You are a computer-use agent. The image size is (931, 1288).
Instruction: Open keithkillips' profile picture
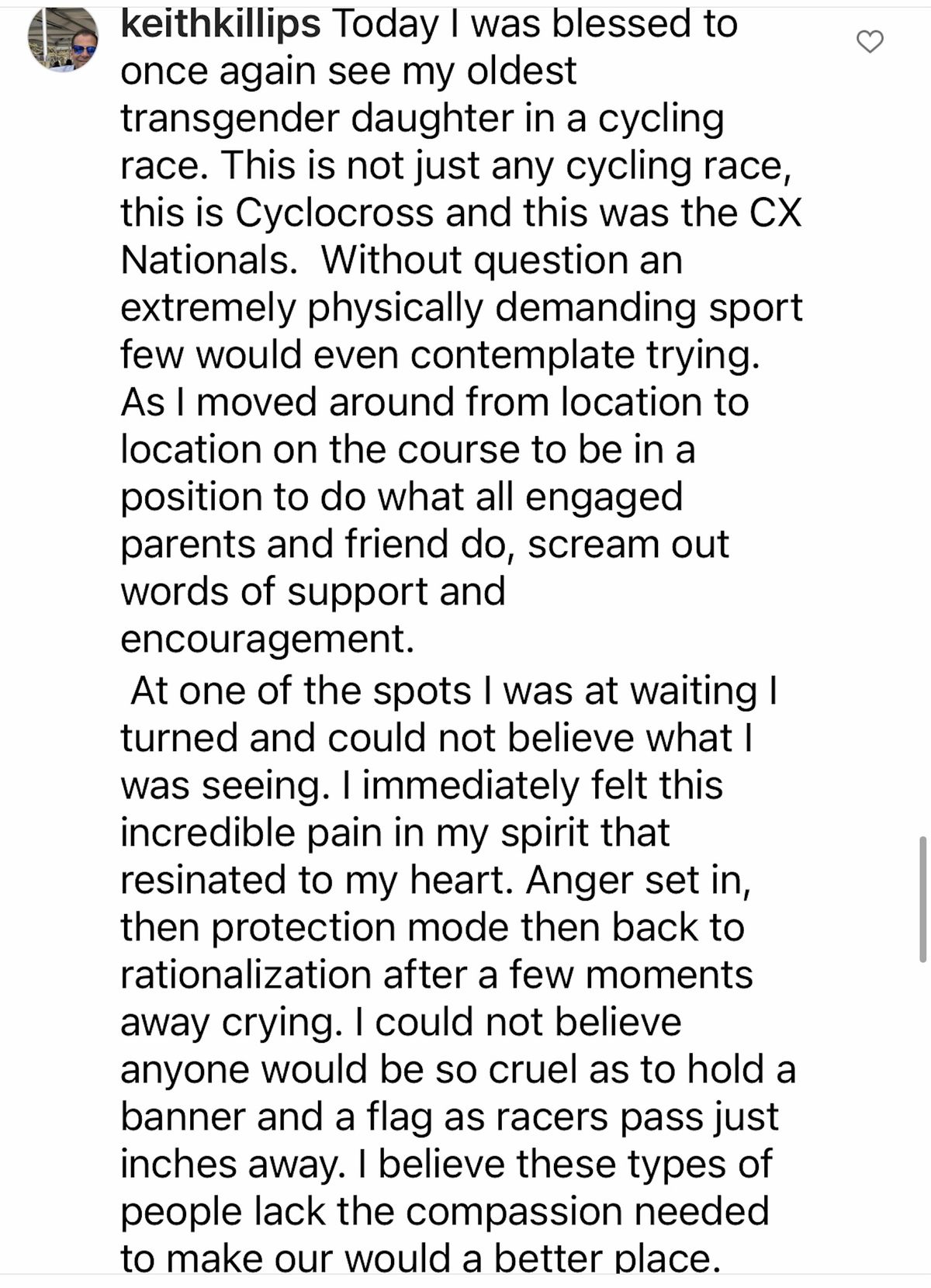63,41
